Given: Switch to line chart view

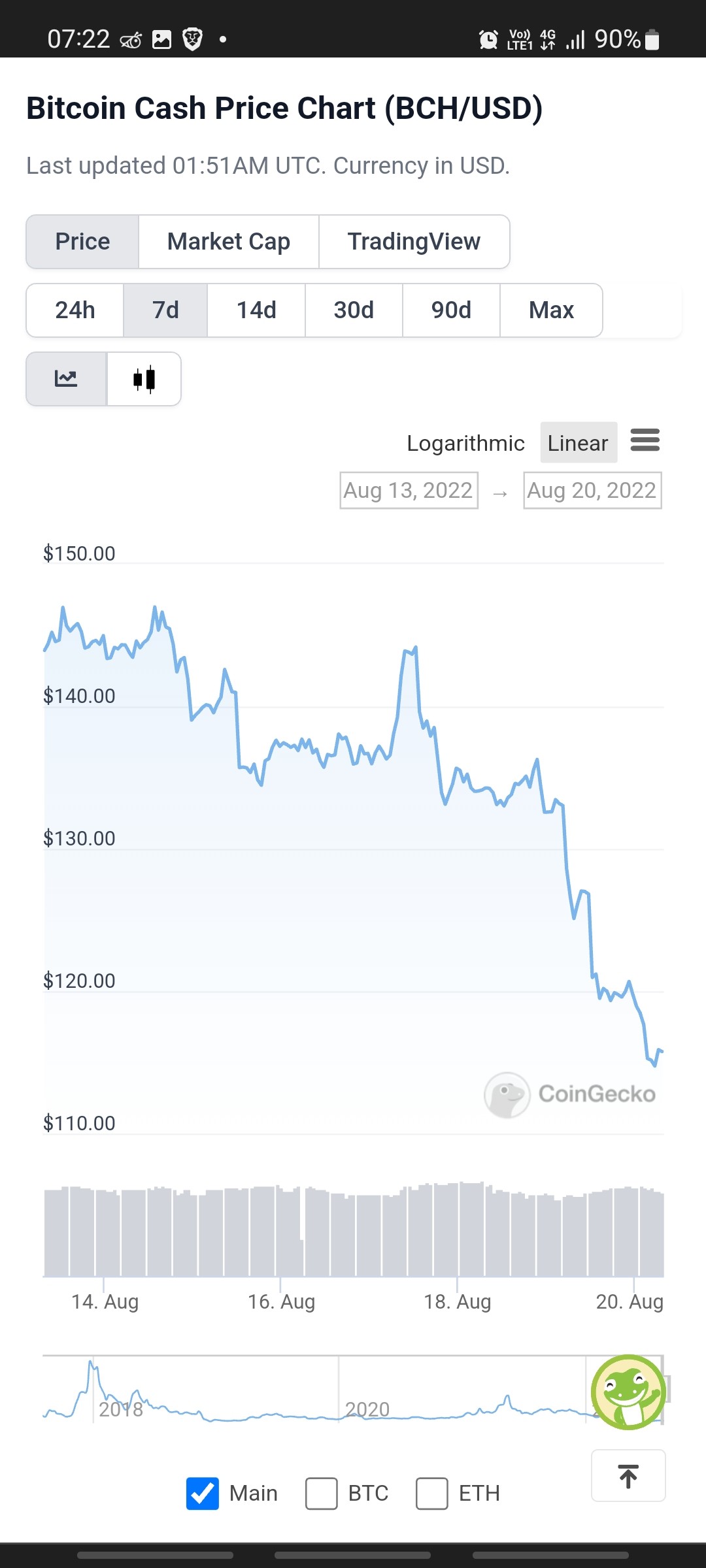Looking at the screenshot, I should tap(66, 379).
